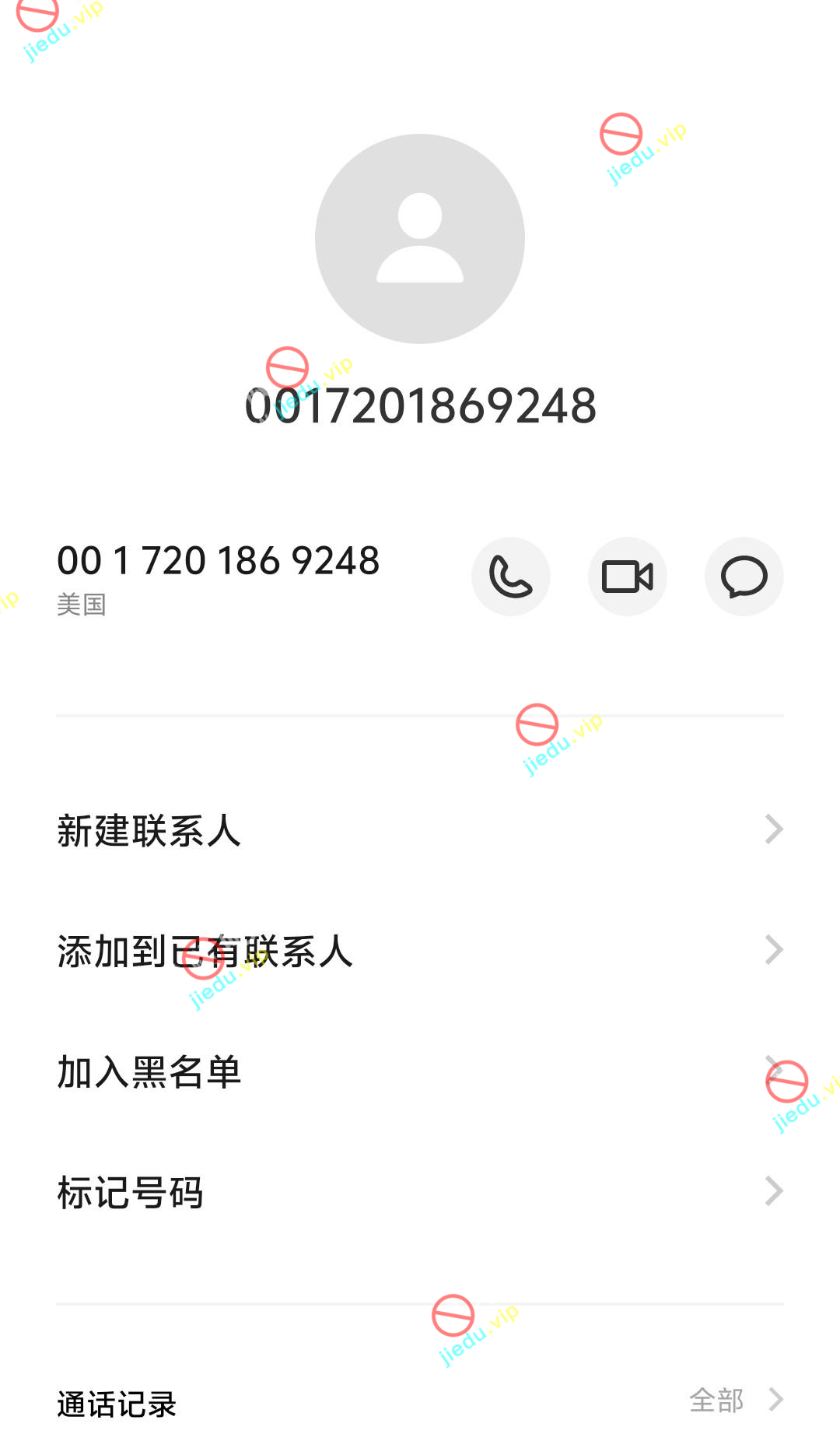Add this number to blacklist via 加入黑名单

point(420,1071)
